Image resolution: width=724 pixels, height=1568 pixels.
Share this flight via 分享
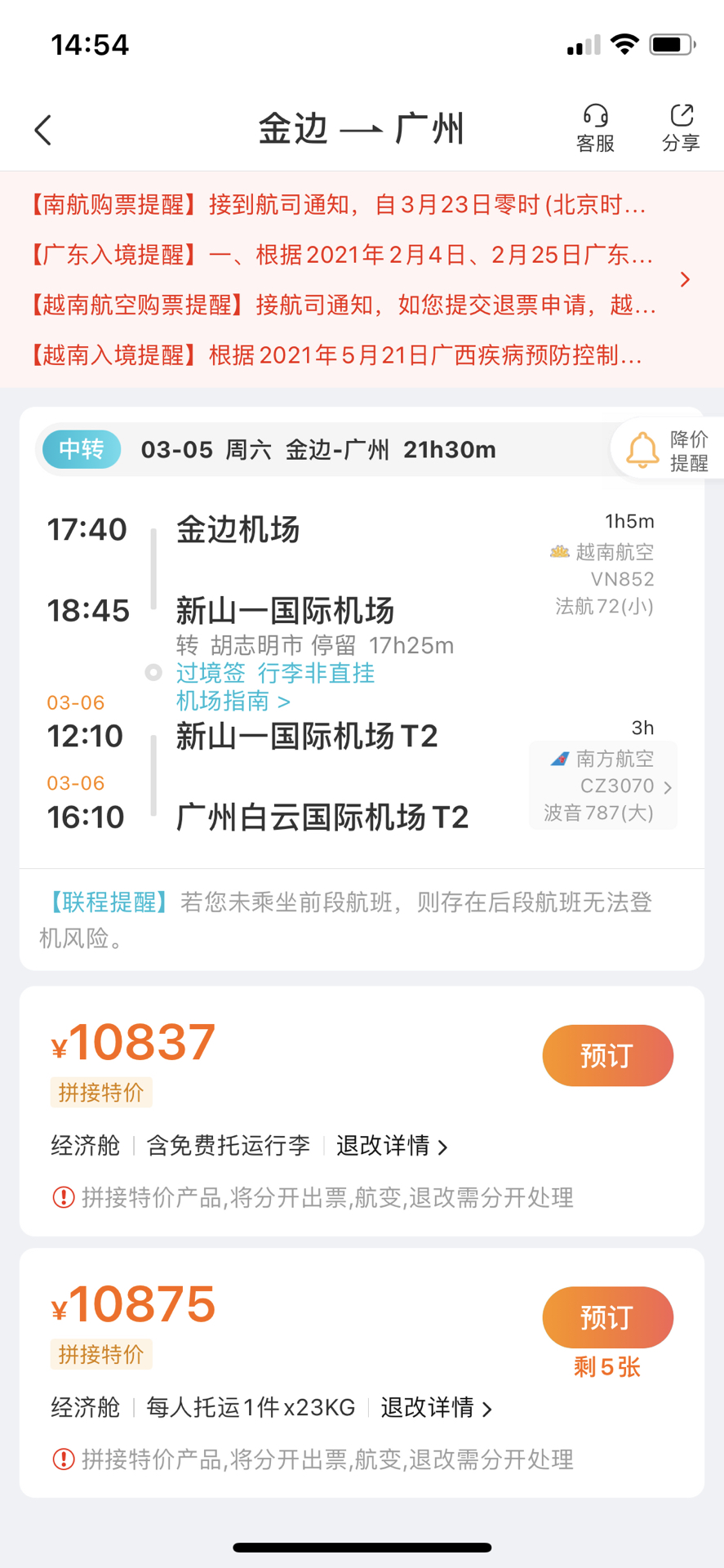(x=681, y=129)
